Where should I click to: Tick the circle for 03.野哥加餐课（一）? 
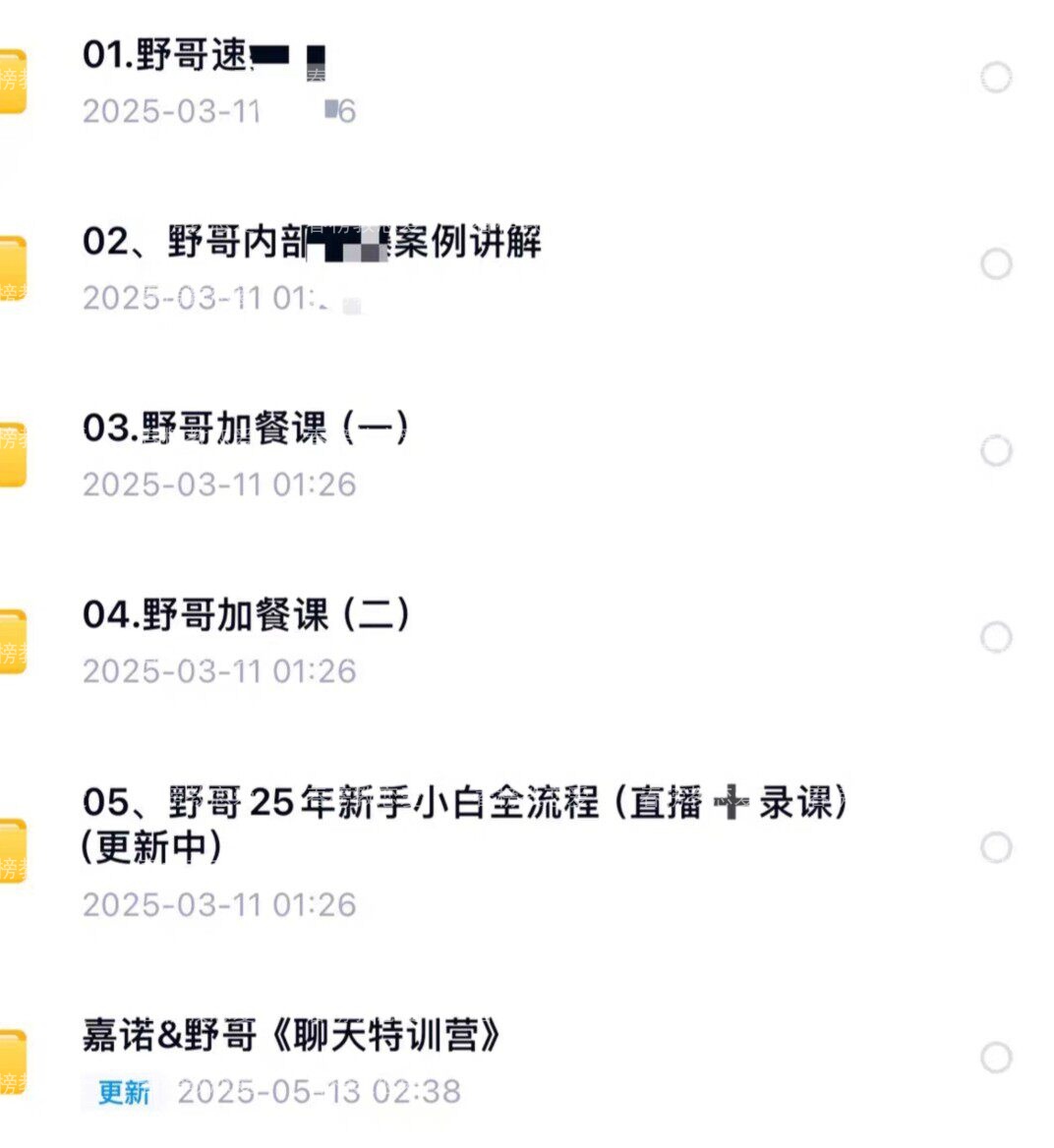pyautogui.click(x=996, y=451)
